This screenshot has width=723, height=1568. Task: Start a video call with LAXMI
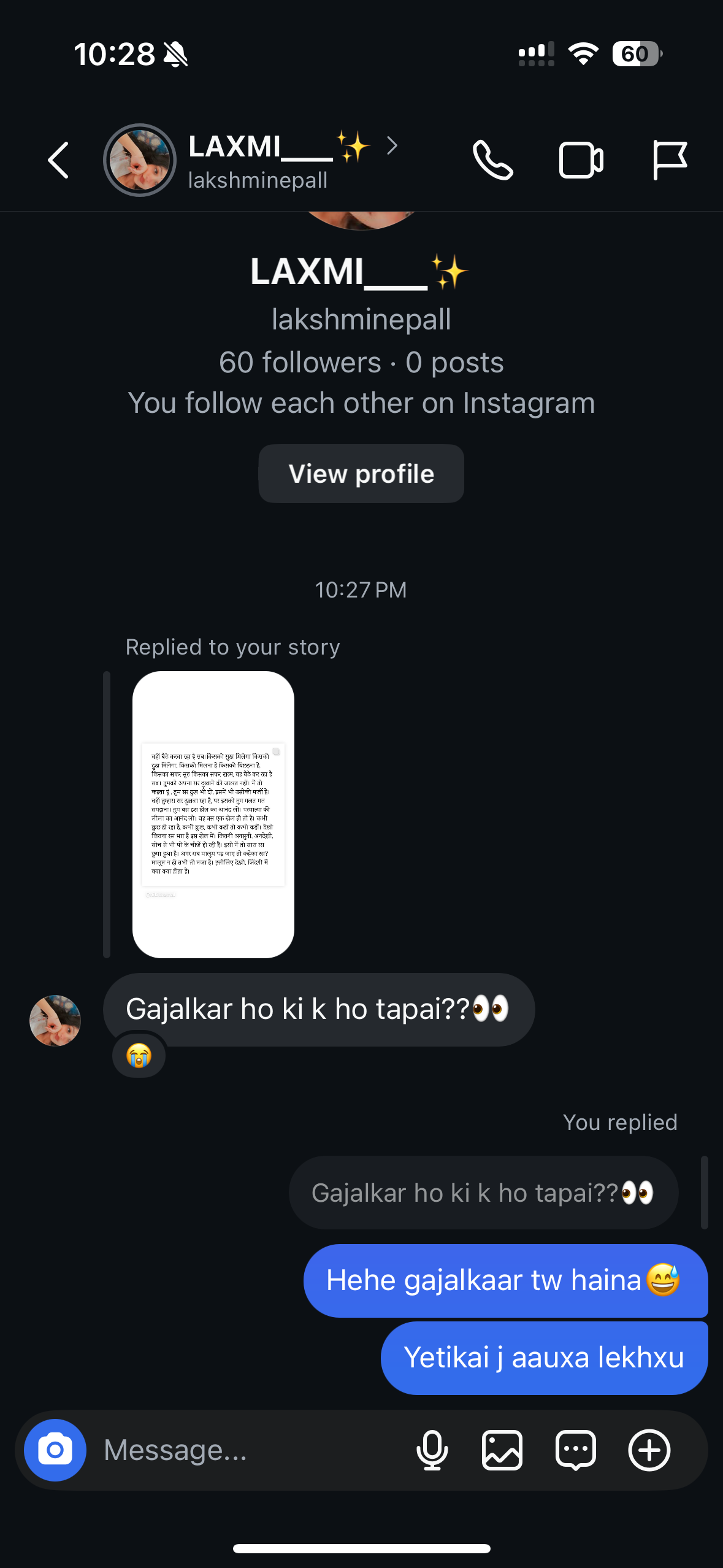(581, 160)
